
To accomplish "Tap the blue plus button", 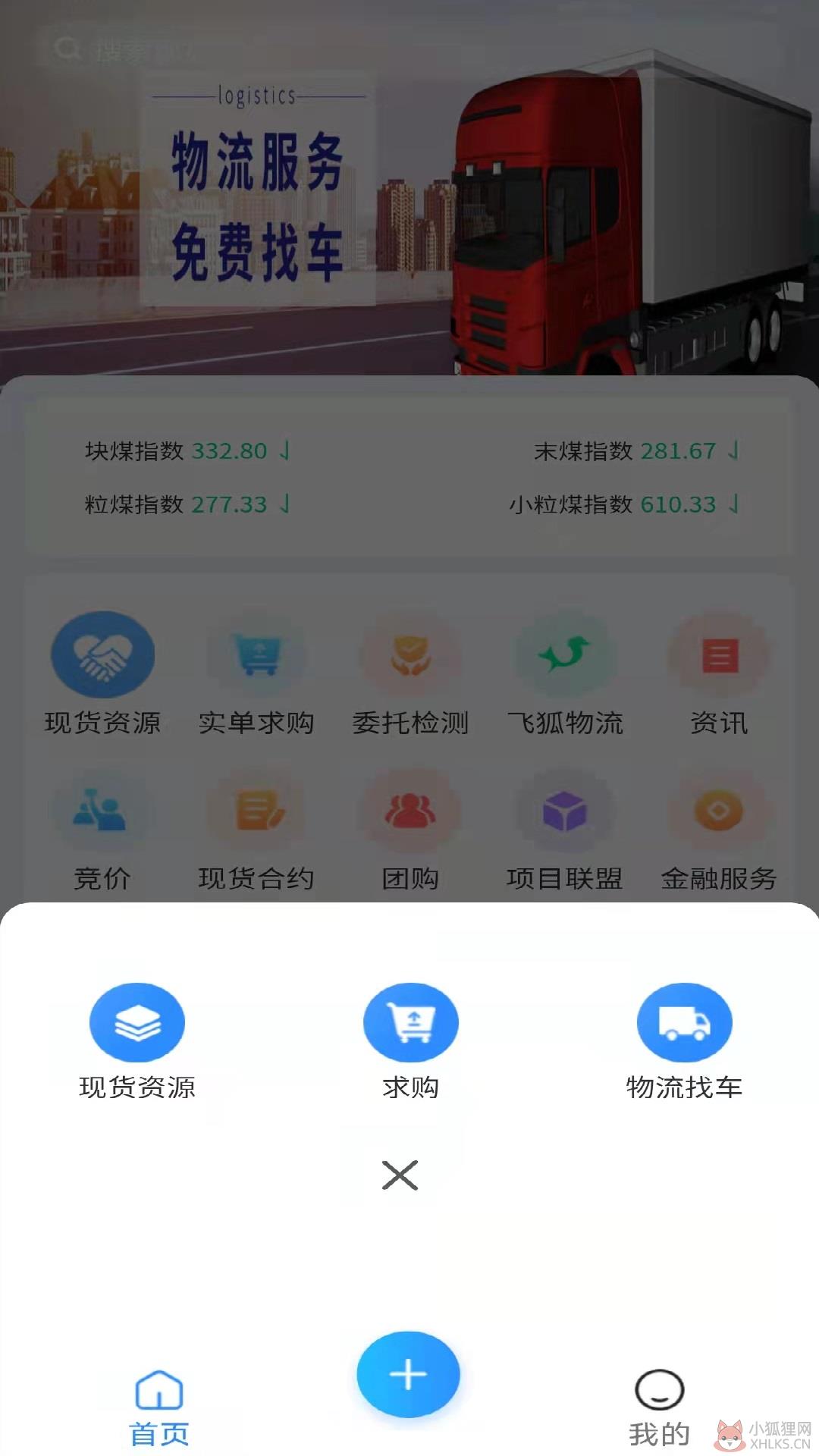I will (x=409, y=1374).
